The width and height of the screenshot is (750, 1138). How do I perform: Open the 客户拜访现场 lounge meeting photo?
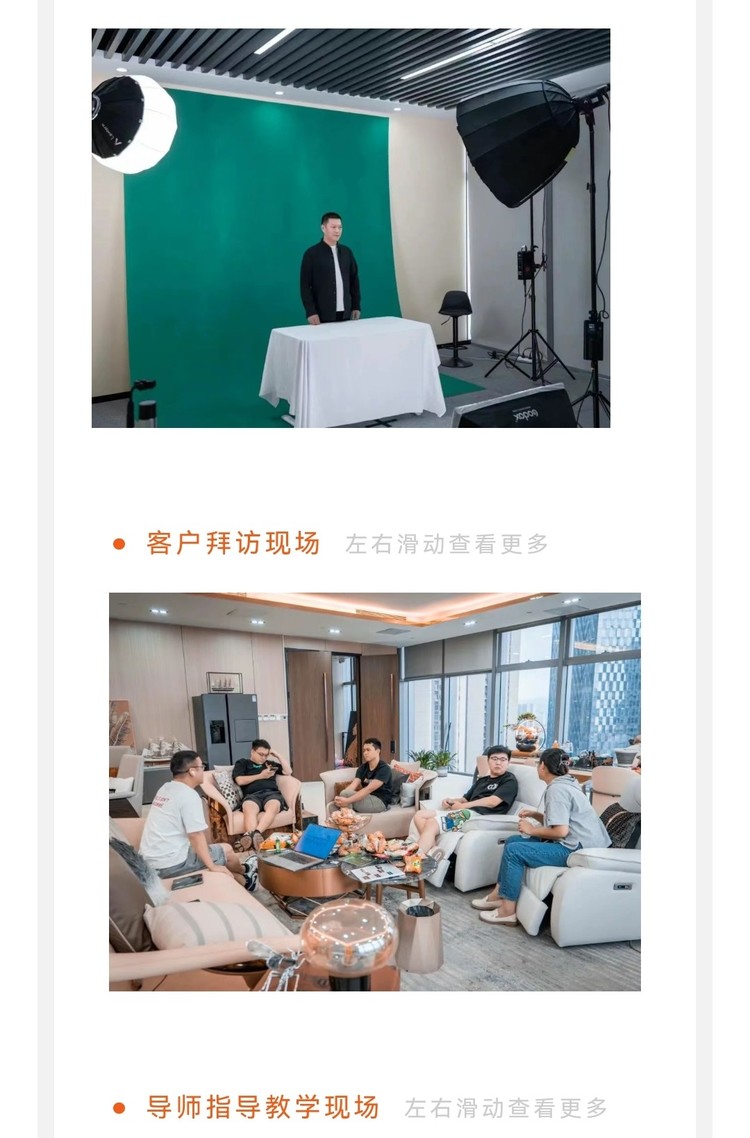[x=374, y=791]
